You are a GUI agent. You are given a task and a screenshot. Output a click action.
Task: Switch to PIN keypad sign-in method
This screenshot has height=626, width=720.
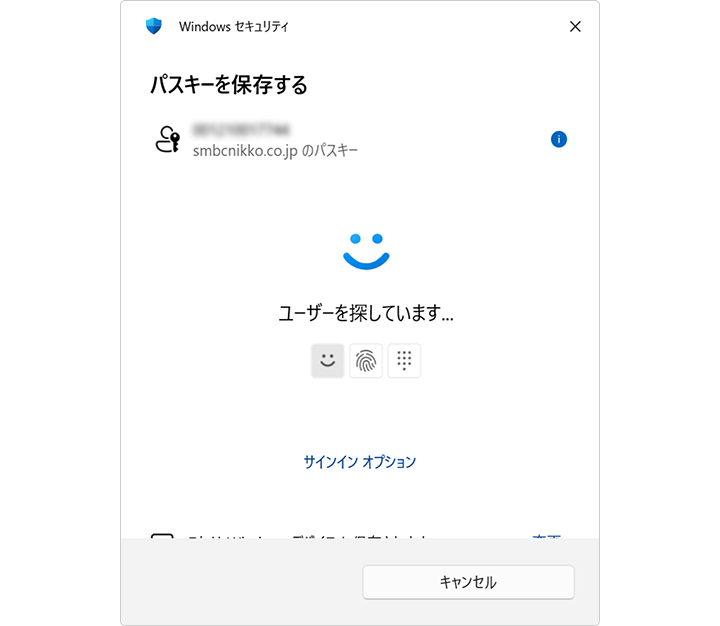[404, 361]
